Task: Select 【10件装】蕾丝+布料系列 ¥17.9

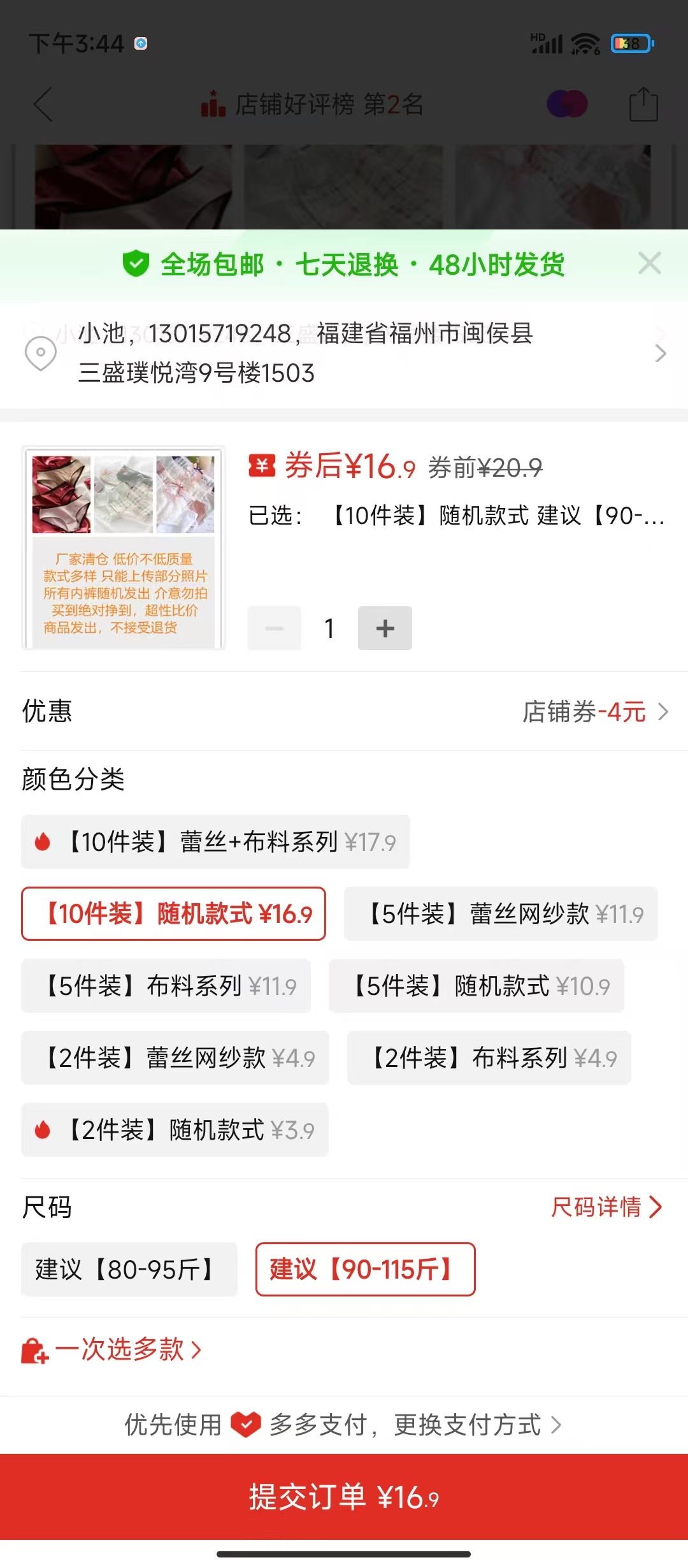Action: click(x=215, y=841)
